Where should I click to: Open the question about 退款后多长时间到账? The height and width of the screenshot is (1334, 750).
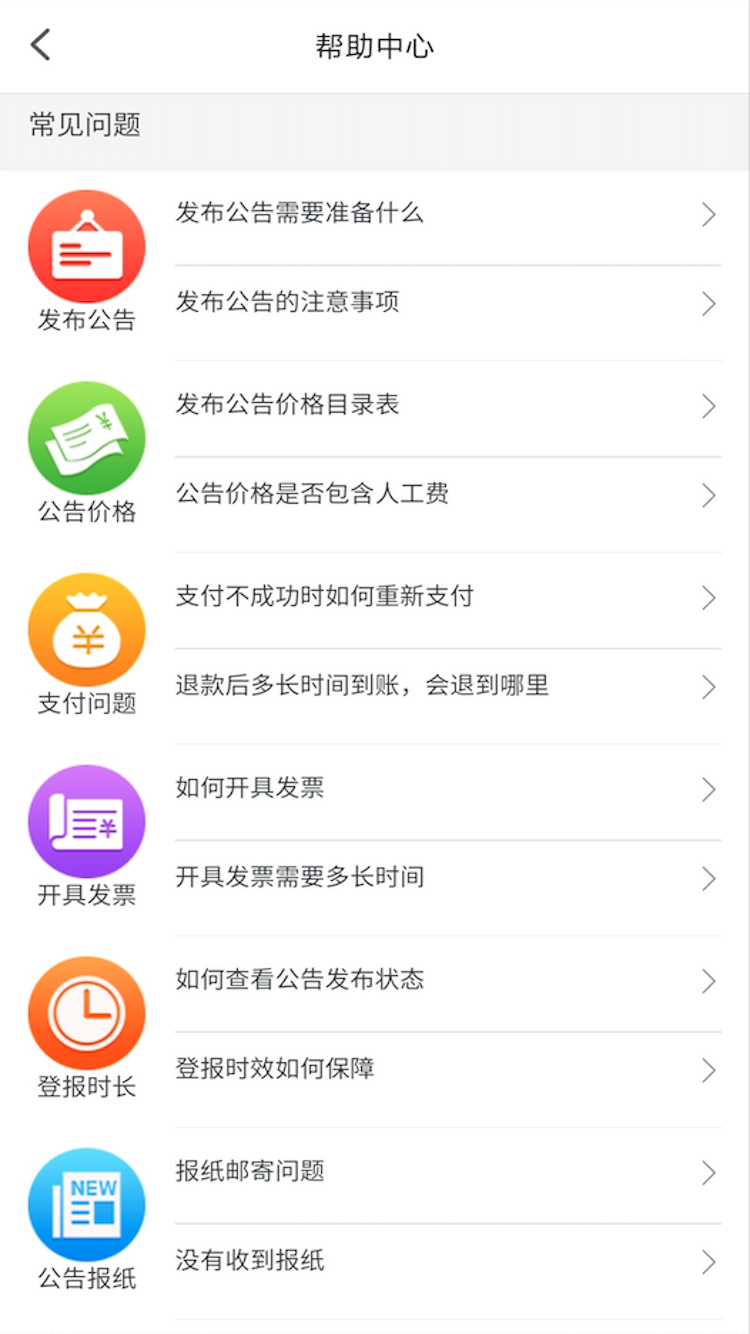[448, 687]
